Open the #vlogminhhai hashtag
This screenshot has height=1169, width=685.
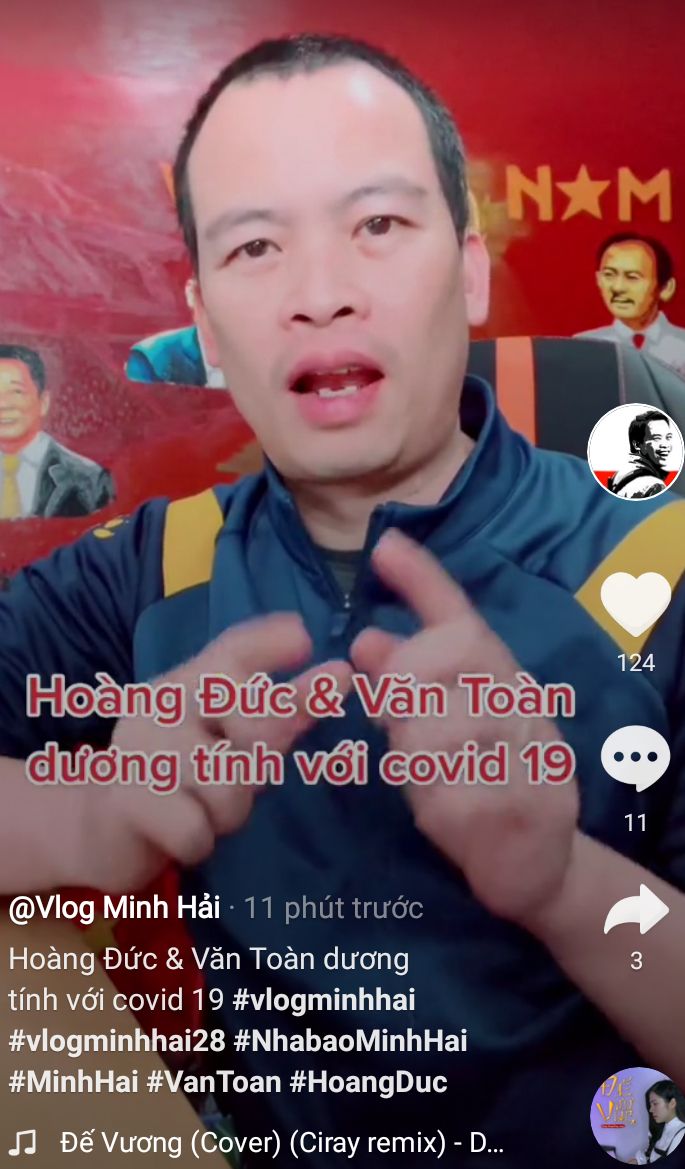coord(323,1001)
